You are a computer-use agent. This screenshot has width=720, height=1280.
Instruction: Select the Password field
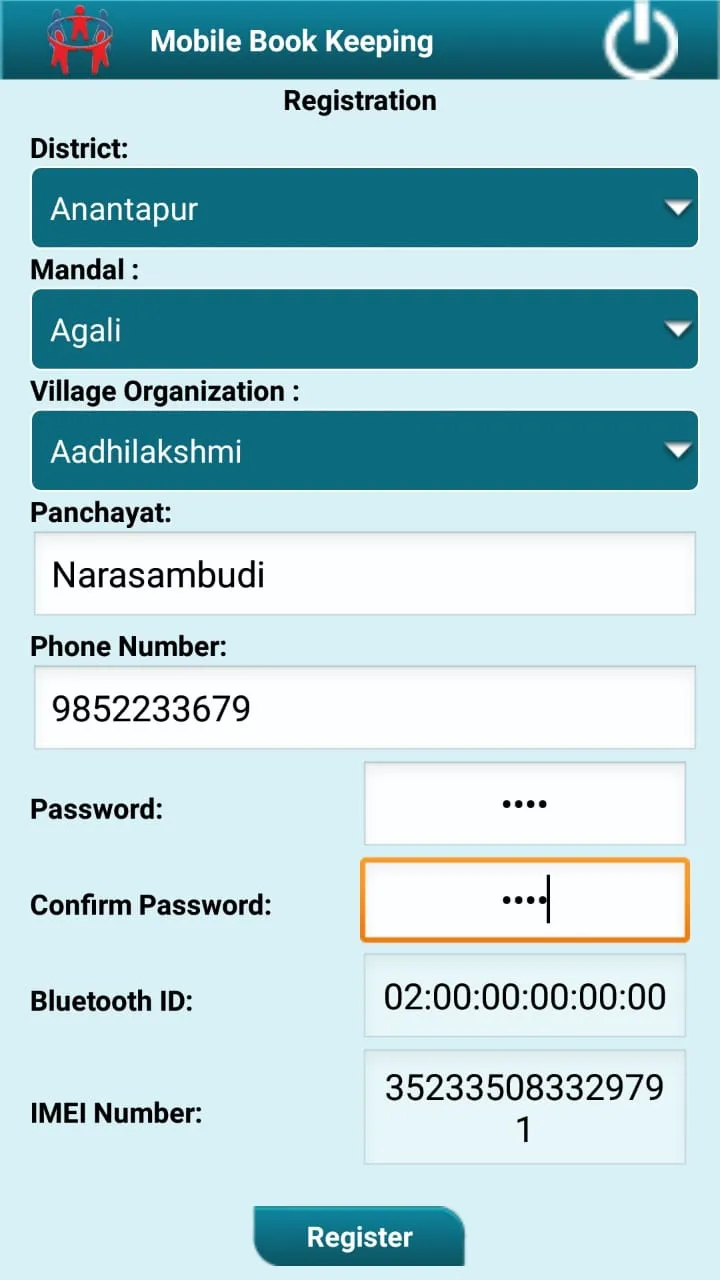pos(524,804)
